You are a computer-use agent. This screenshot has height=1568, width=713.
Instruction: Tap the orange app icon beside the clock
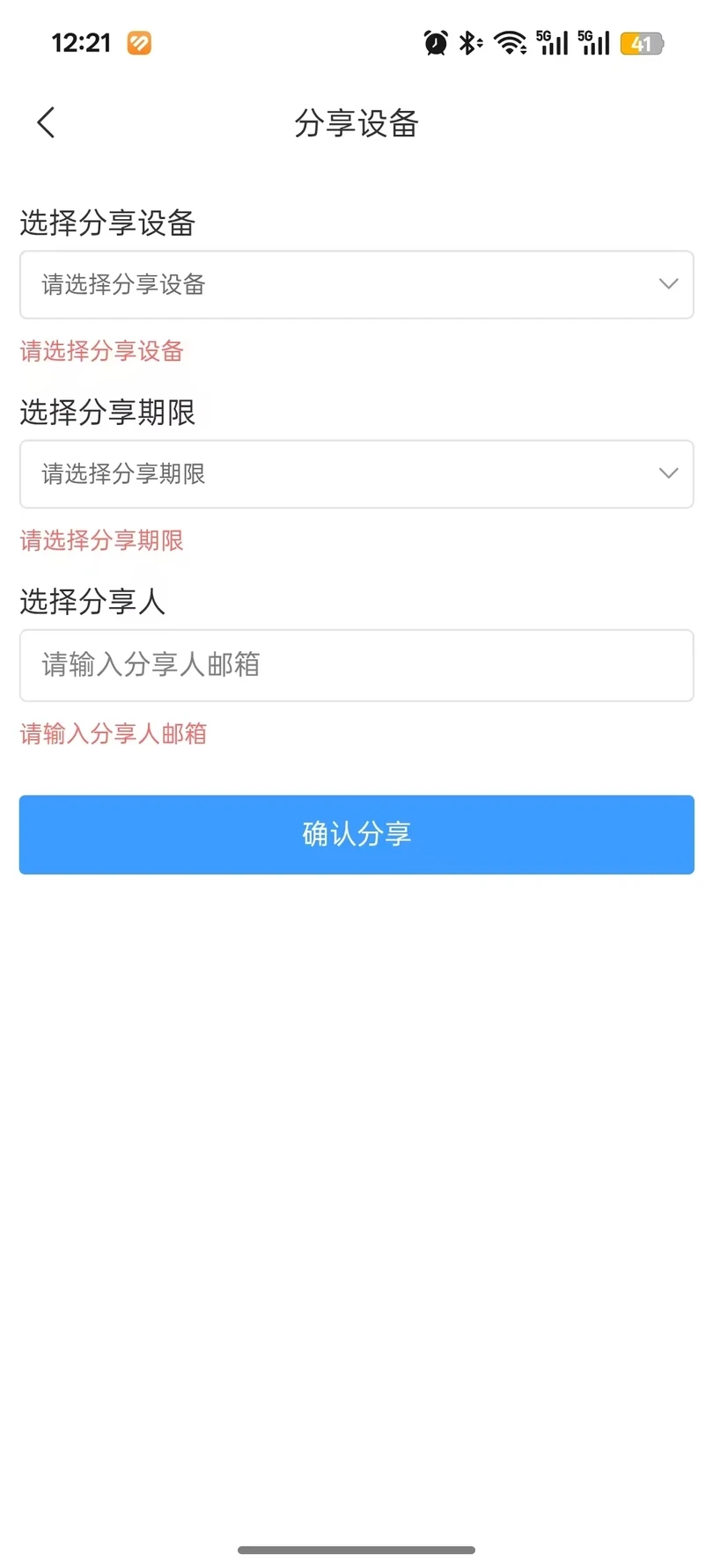click(x=138, y=43)
